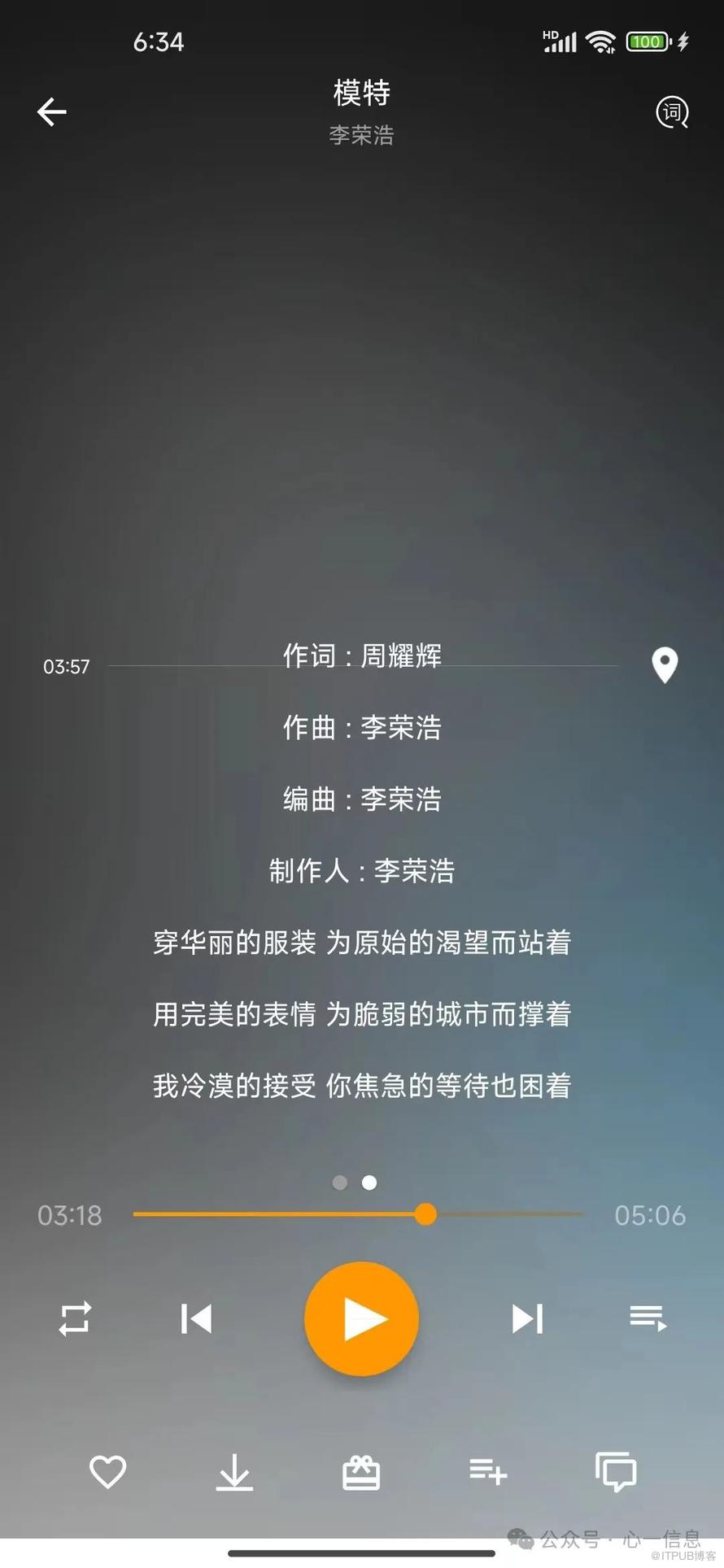Jump to the lyric line 穿华丽的服装
Image resolution: width=724 pixels, height=1568 pixels.
click(x=362, y=943)
